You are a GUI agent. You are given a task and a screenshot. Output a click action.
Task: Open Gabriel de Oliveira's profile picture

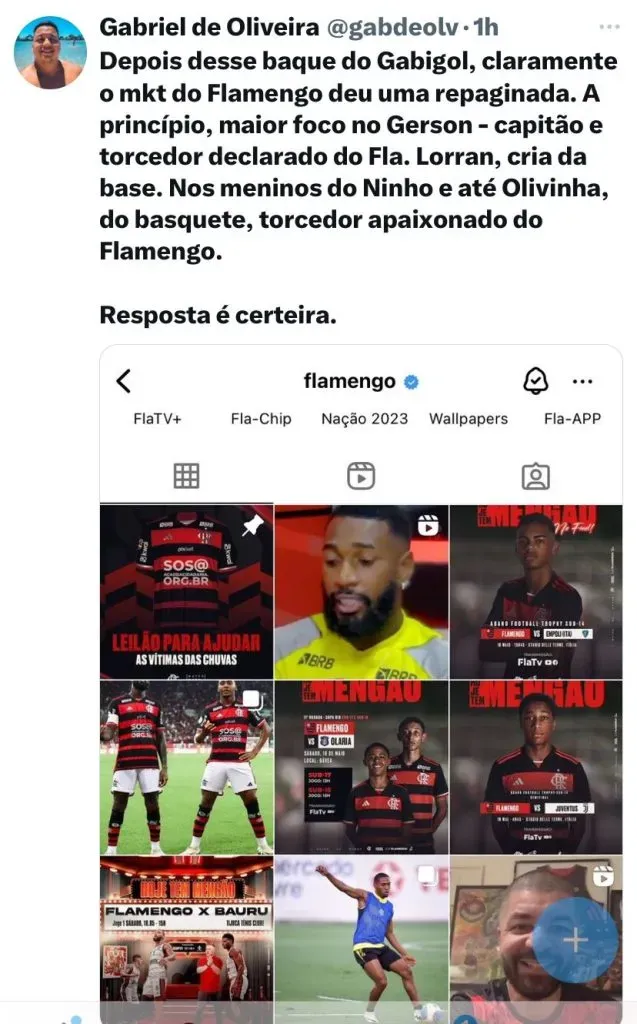pyautogui.click(x=50, y=52)
